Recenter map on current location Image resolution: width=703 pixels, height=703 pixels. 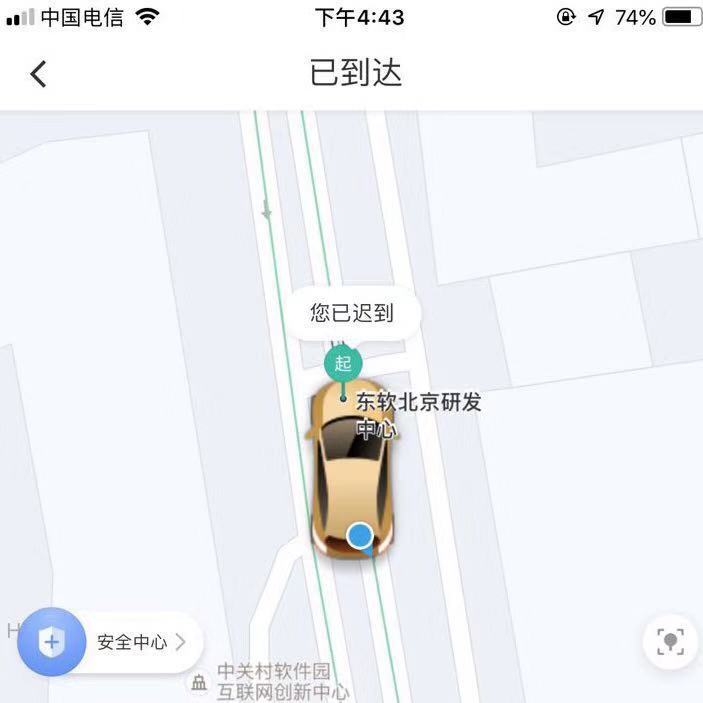(x=670, y=641)
